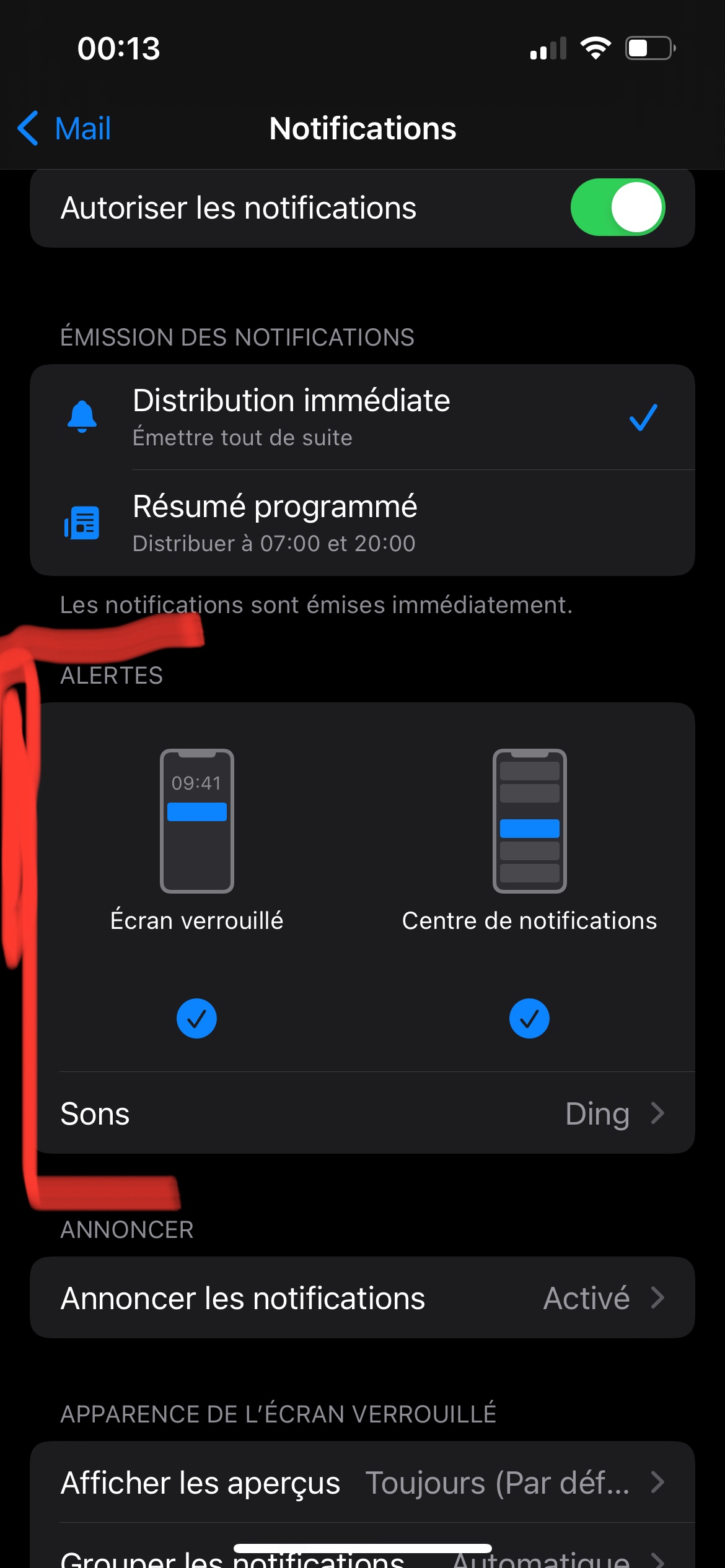
Task: Select Distribution immédiate delivery option
Action: (362, 417)
